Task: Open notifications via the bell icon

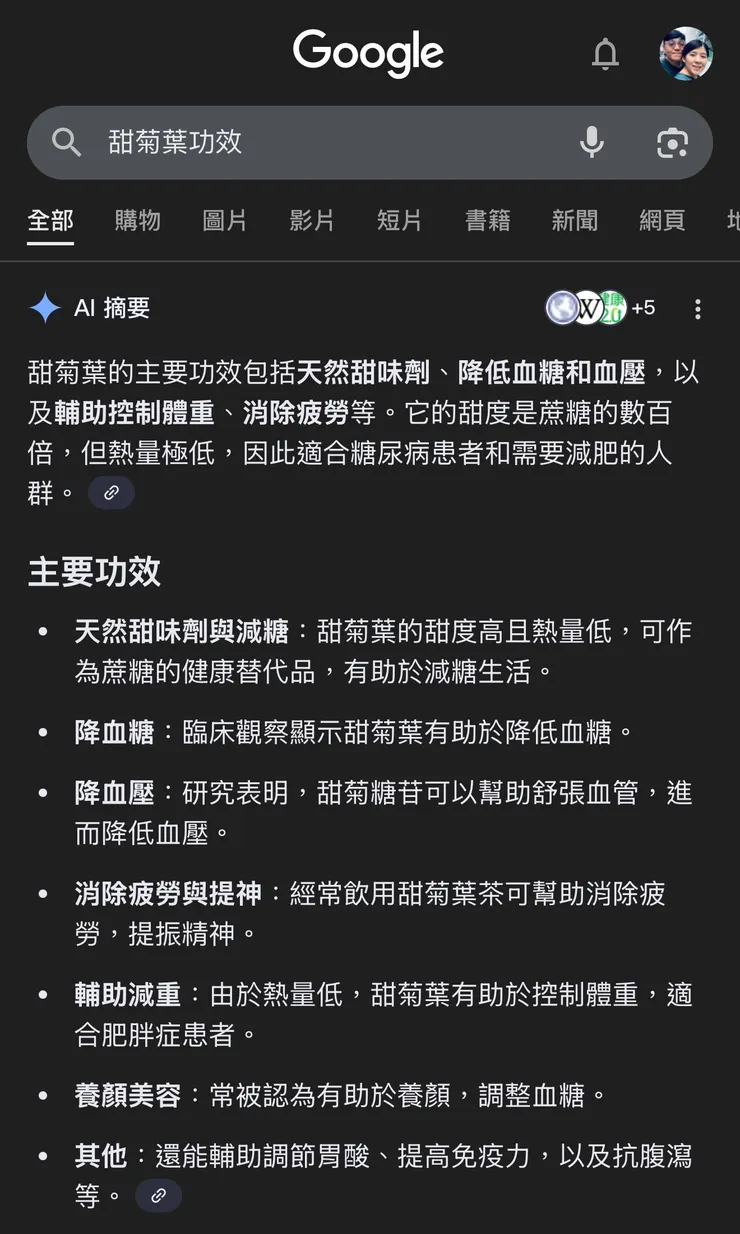Action: (x=605, y=55)
